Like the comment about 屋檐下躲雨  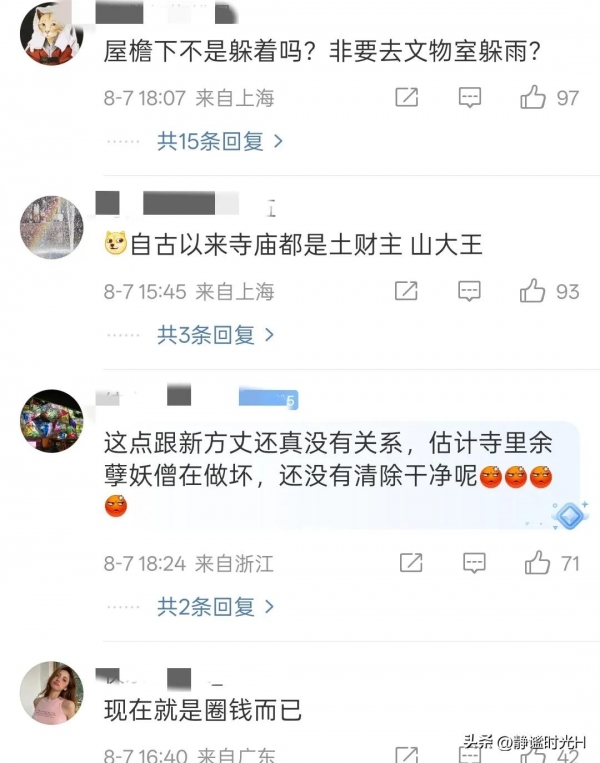pyautogui.click(x=533, y=98)
